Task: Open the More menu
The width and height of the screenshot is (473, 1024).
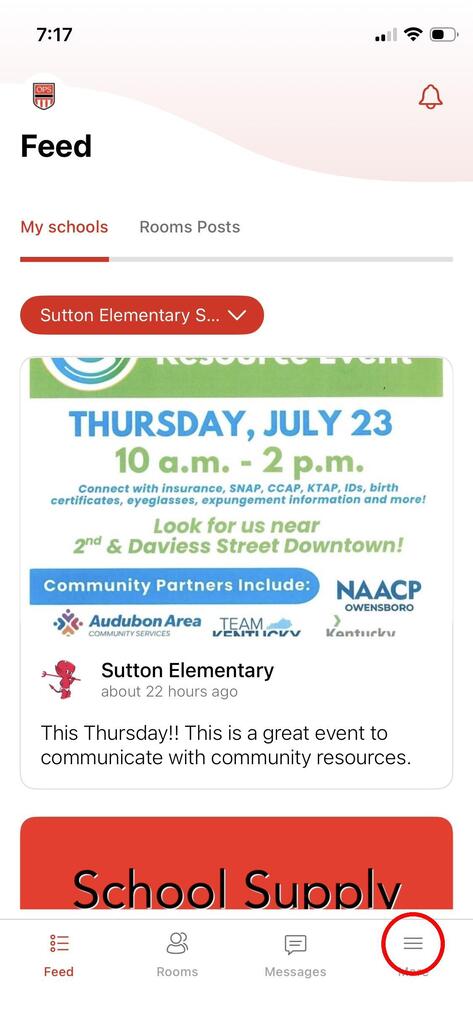Action: pyautogui.click(x=413, y=954)
